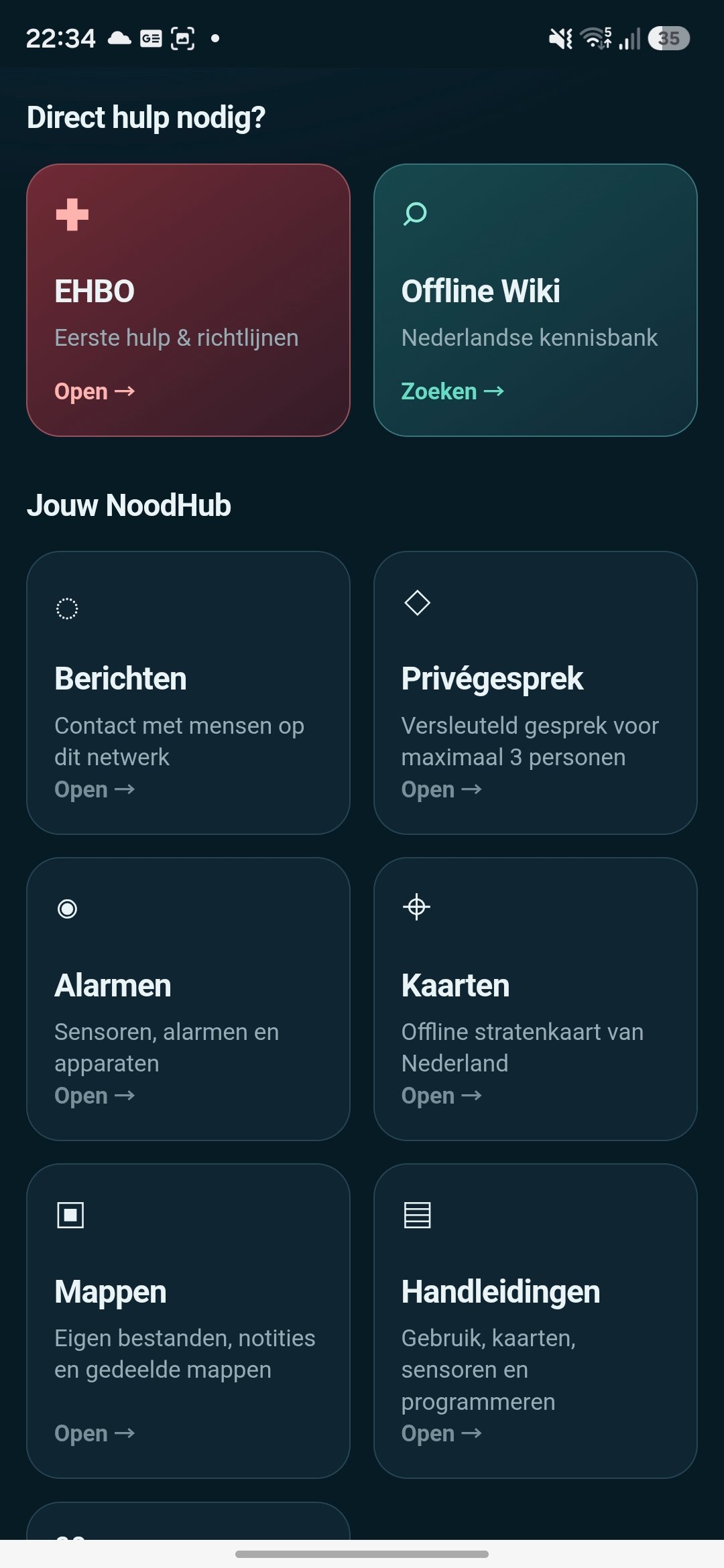Image resolution: width=724 pixels, height=1568 pixels.
Task: Open the Mappen files and notes card
Action: (x=188, y=1321)
